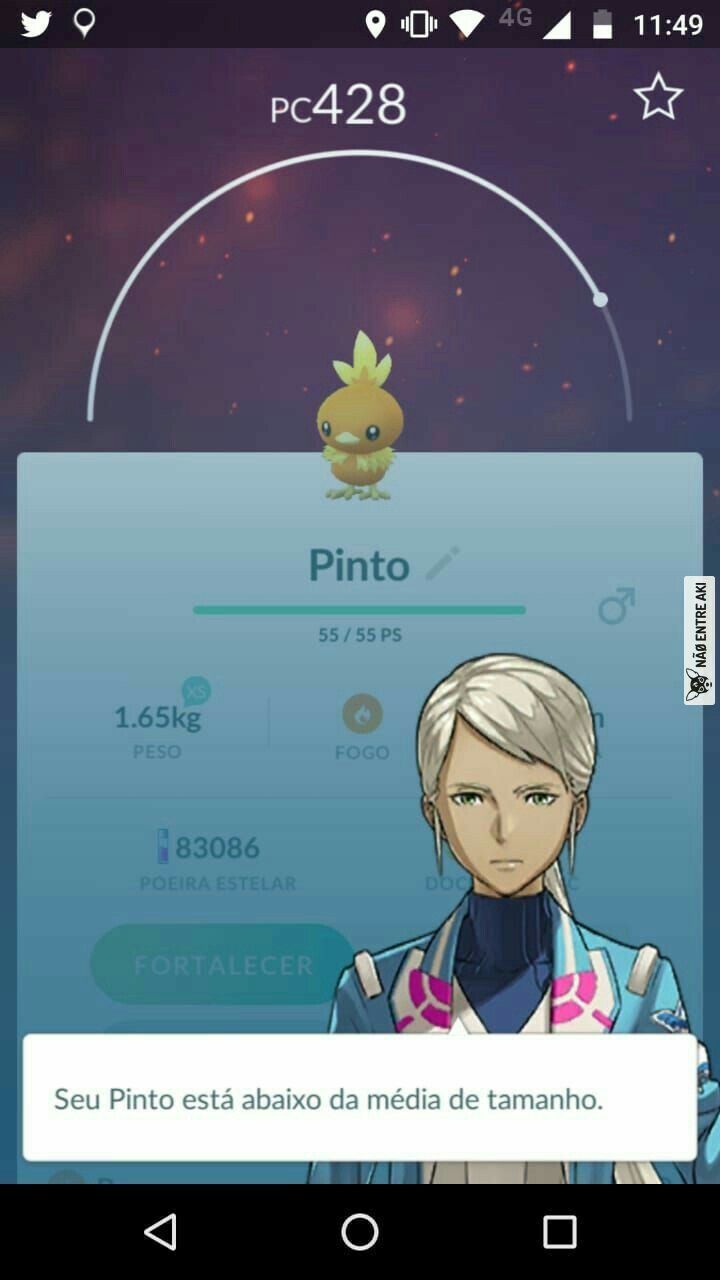Go to the home screen
Viewport: 720px width, 1280px height.
[x=360, y=1232]
